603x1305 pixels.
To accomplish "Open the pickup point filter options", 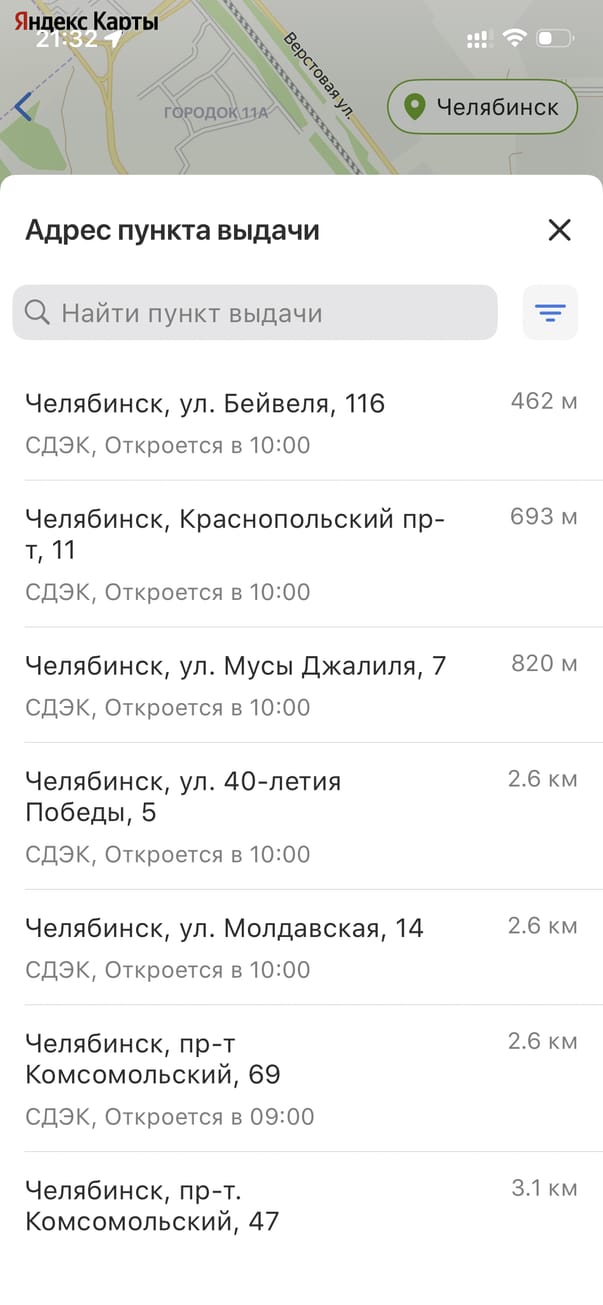I will pos(550,313).
